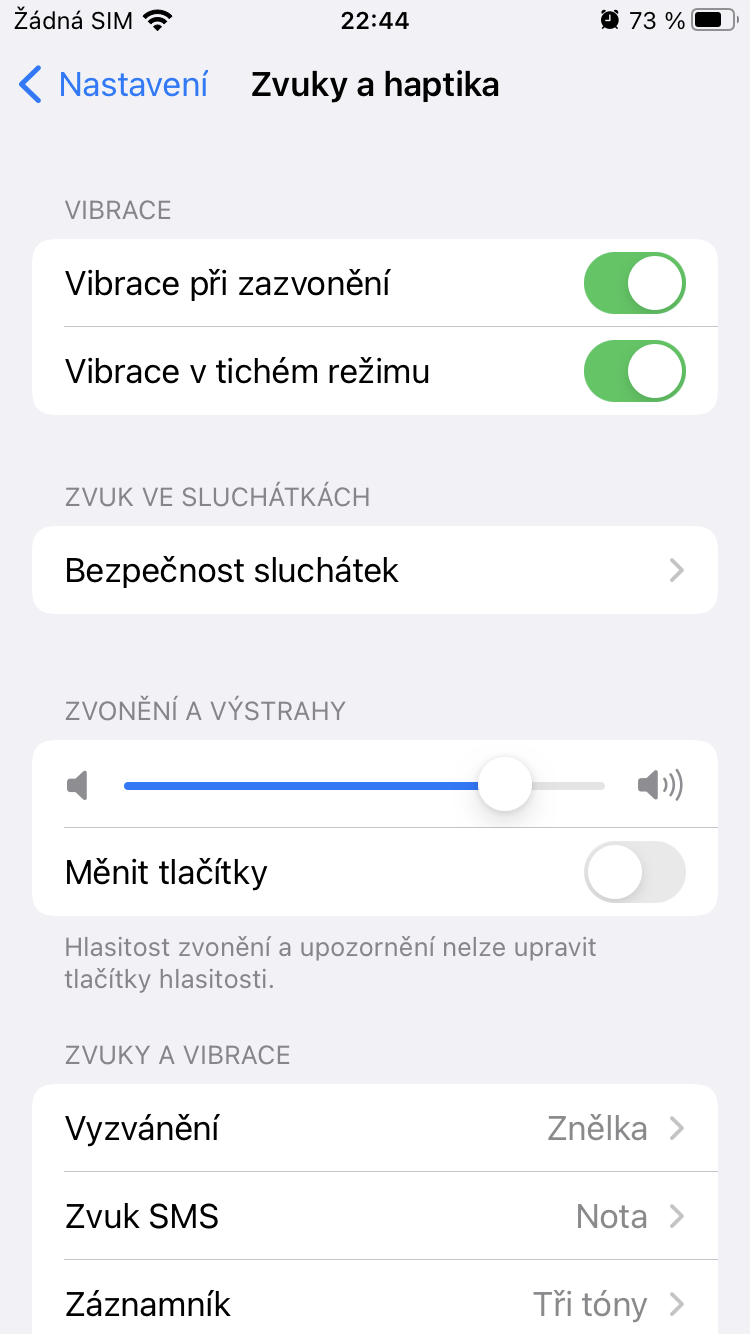
Task: Tap the chevron next to Bezpečnost sluchátek
Action: tap(675, 570)
